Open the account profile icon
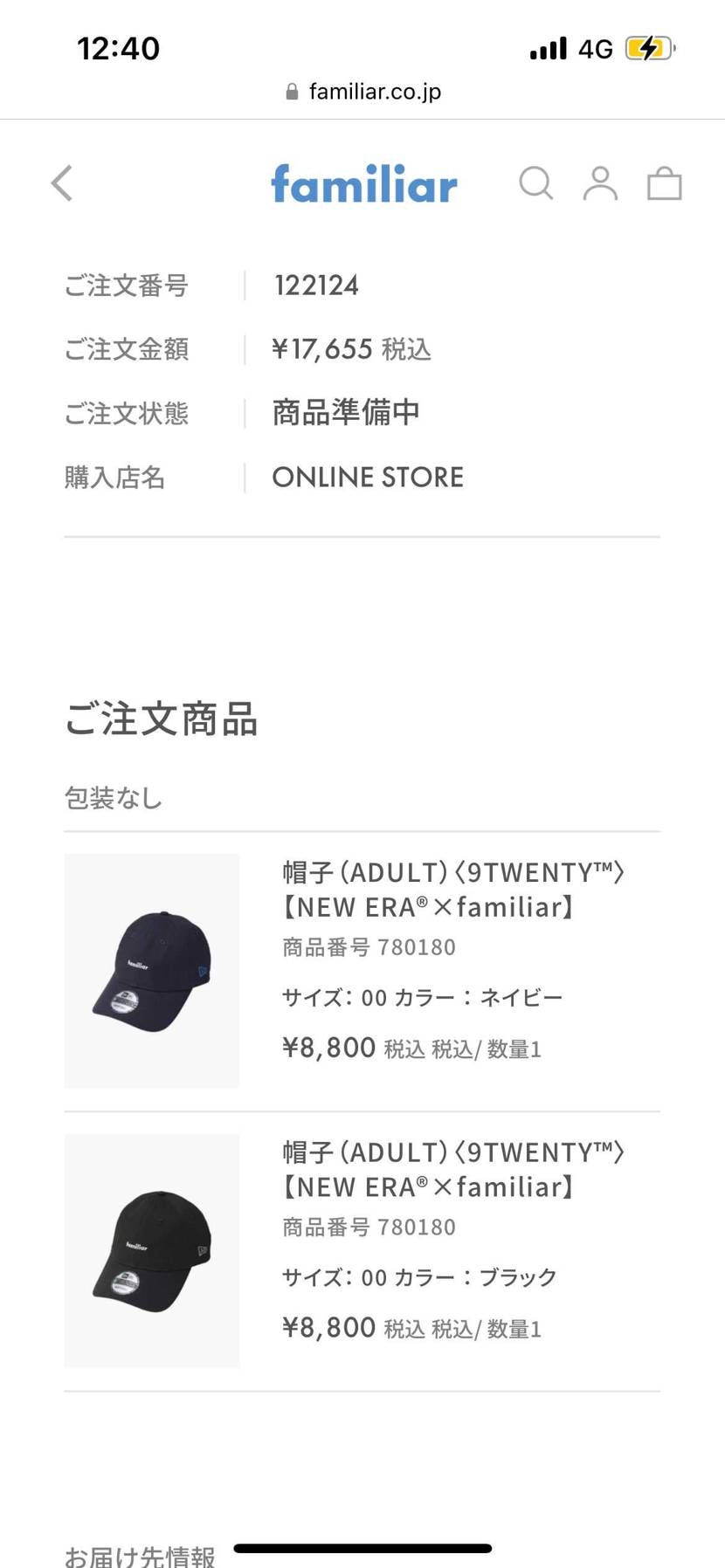This screenshot has width=725, height=1568. pos(600,183)
